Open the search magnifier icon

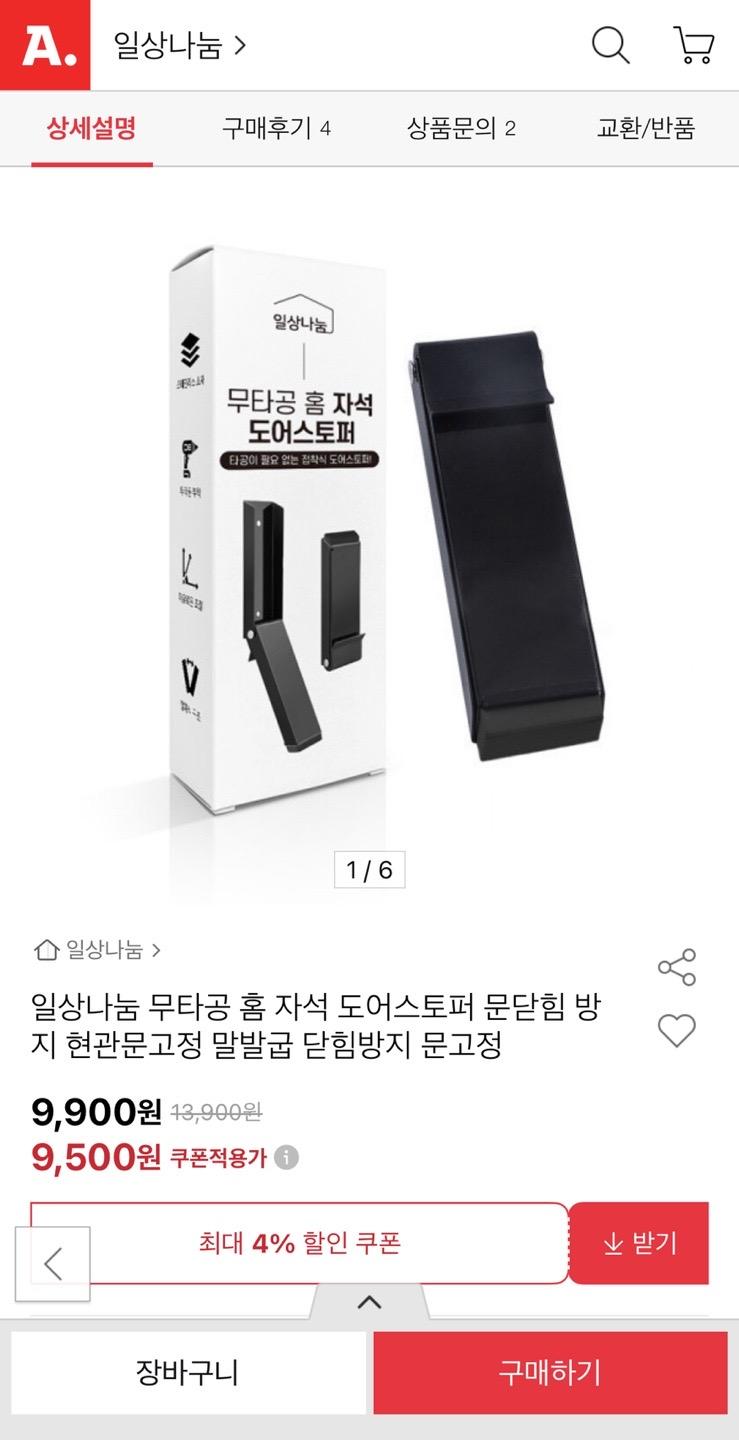[610, 45]
